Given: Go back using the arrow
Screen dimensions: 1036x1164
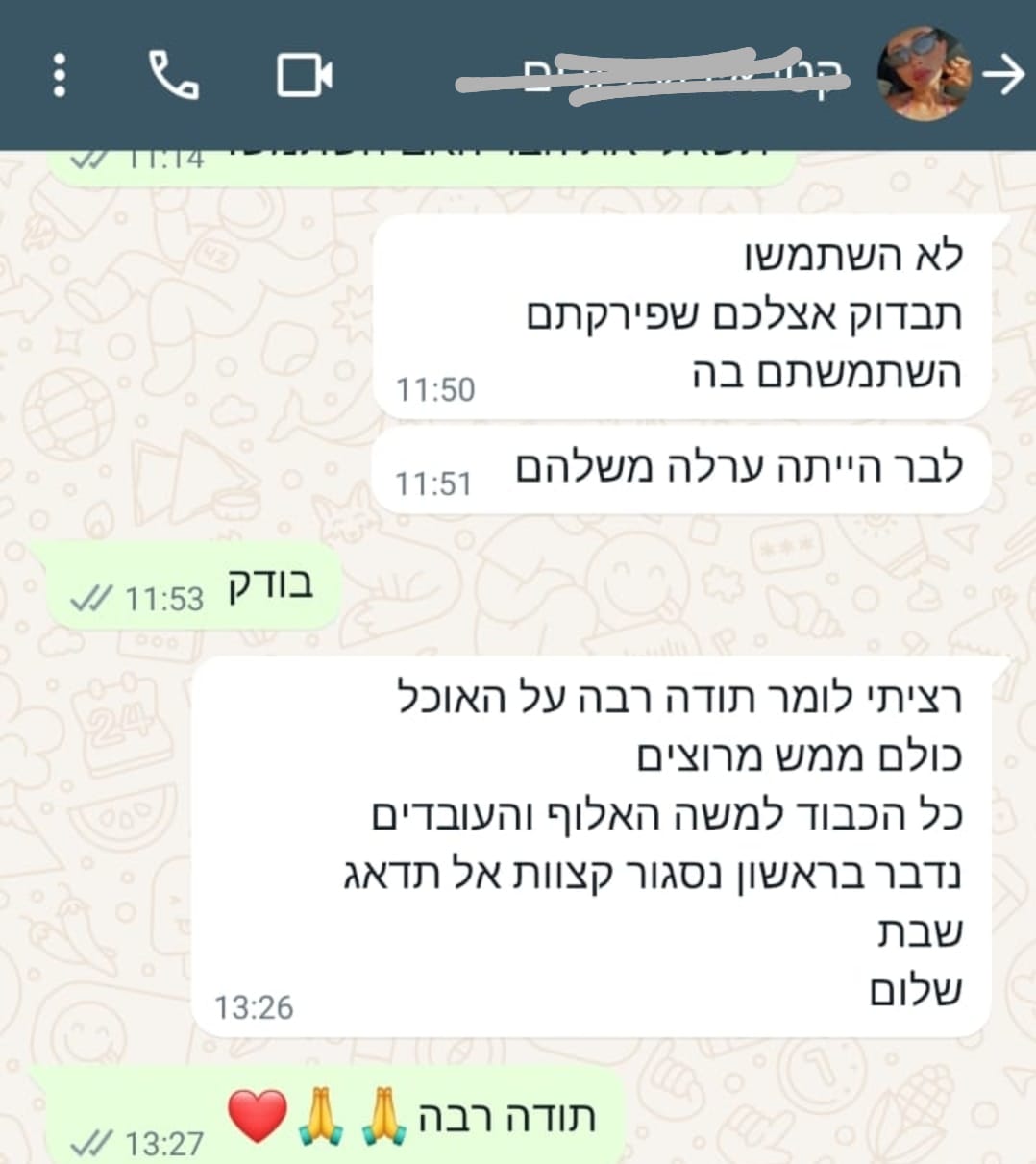Looking at the screenshot, I should [x=1005, y=74].
